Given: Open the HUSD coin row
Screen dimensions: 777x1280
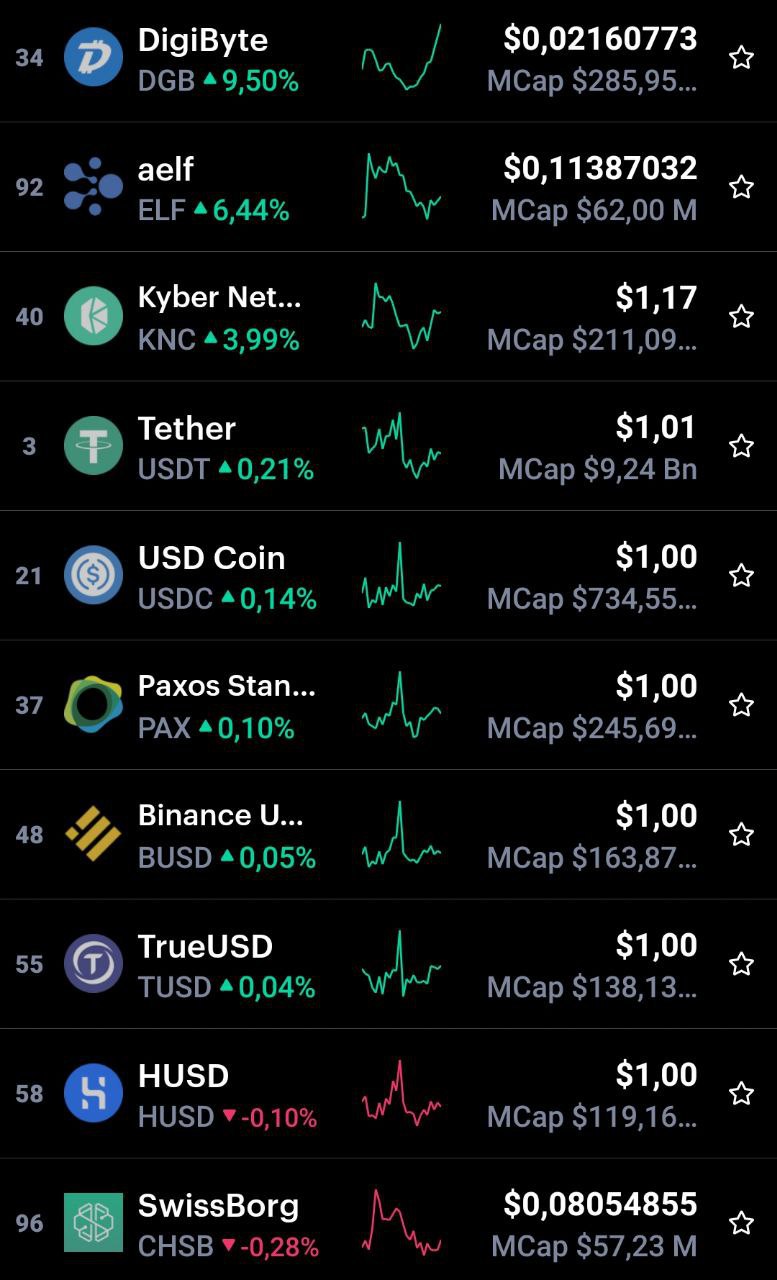Looking at the screenshot, I should point(388,1094).
